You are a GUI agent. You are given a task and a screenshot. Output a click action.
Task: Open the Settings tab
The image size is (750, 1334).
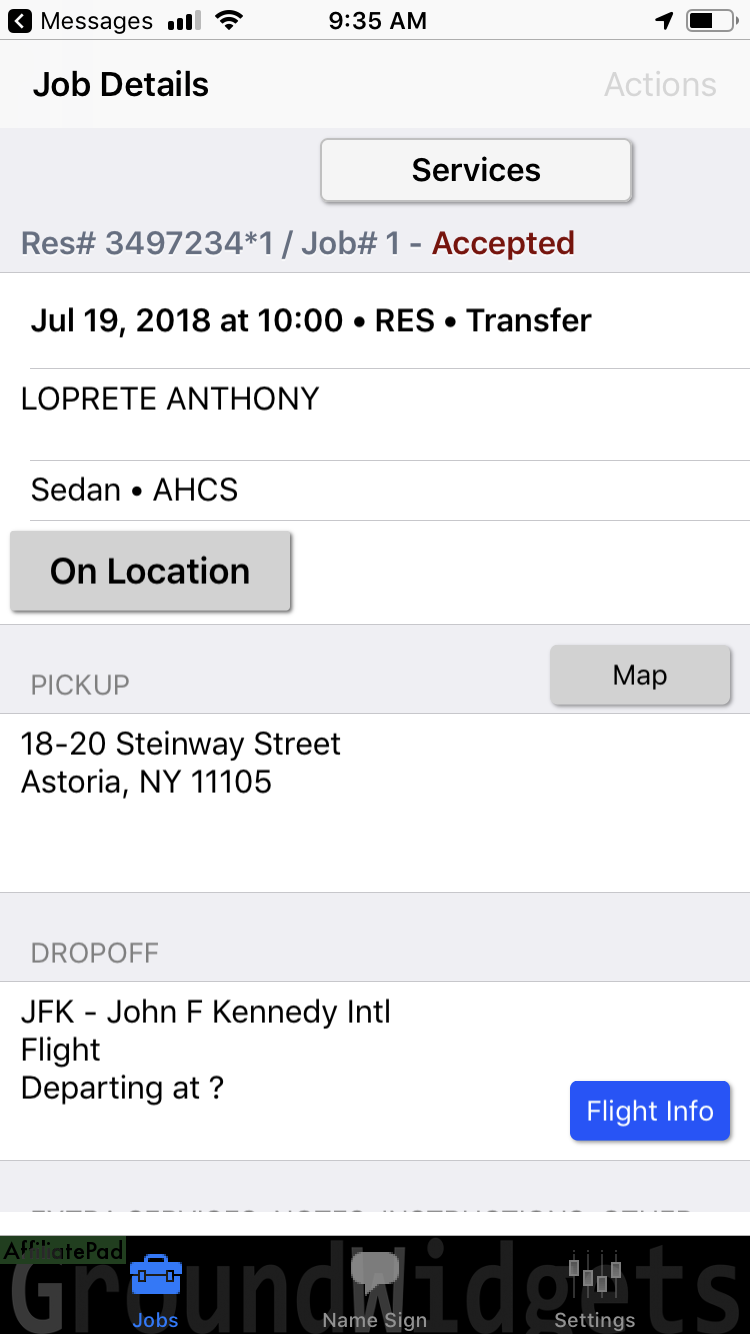[x=595, y=1290]
